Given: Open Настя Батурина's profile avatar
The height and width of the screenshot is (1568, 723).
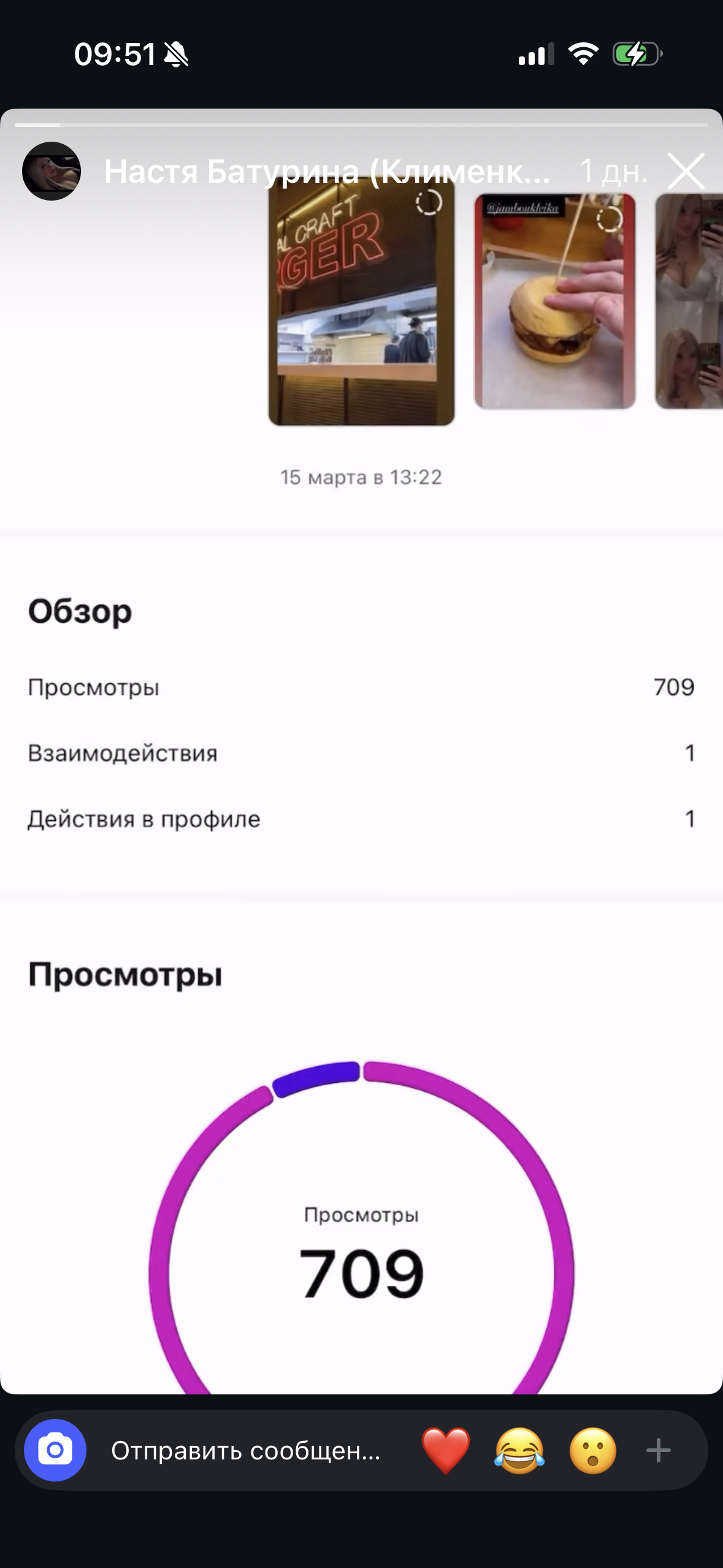Looking at the screenshot, I should coord(52,171).
